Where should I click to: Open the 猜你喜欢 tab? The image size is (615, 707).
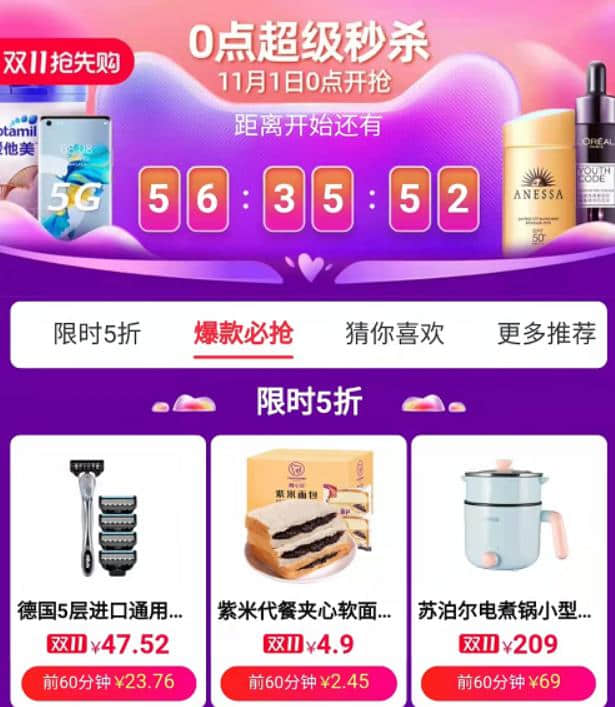tap(394, 334)
